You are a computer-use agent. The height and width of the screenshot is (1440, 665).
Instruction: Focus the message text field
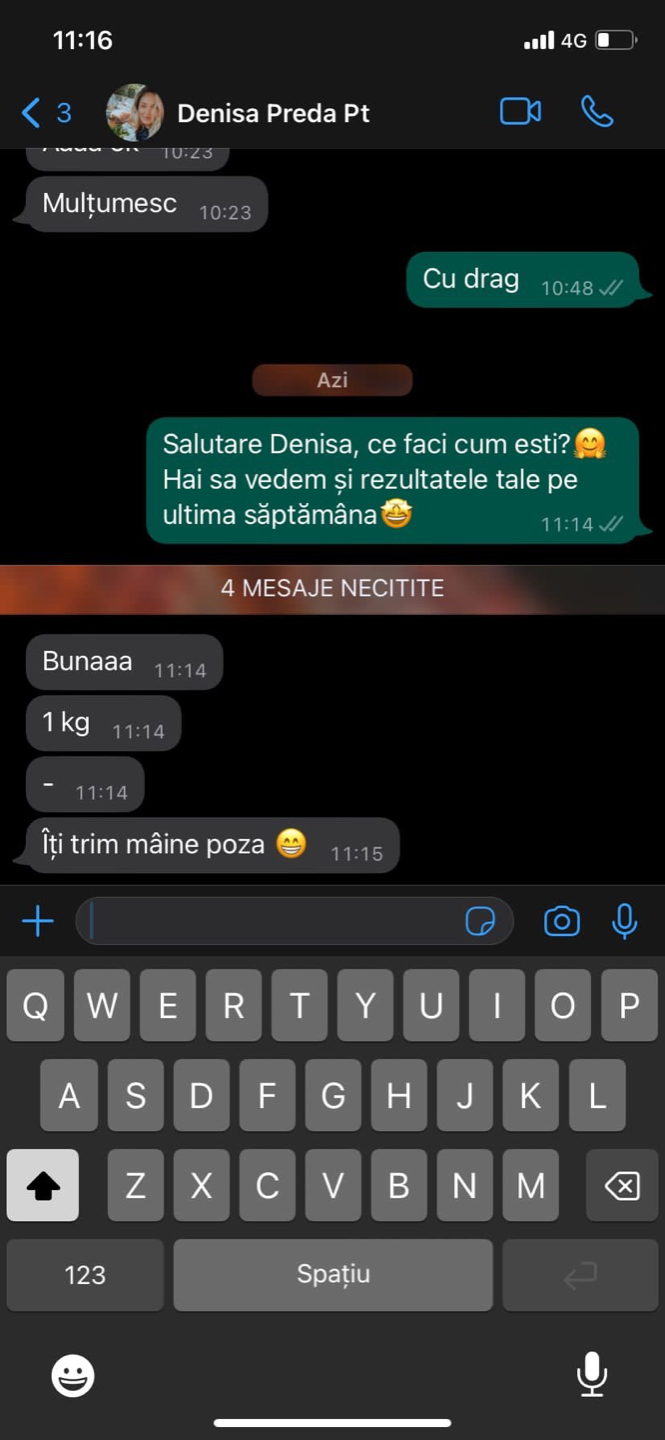pyautogui.click(x=270, y=921)
